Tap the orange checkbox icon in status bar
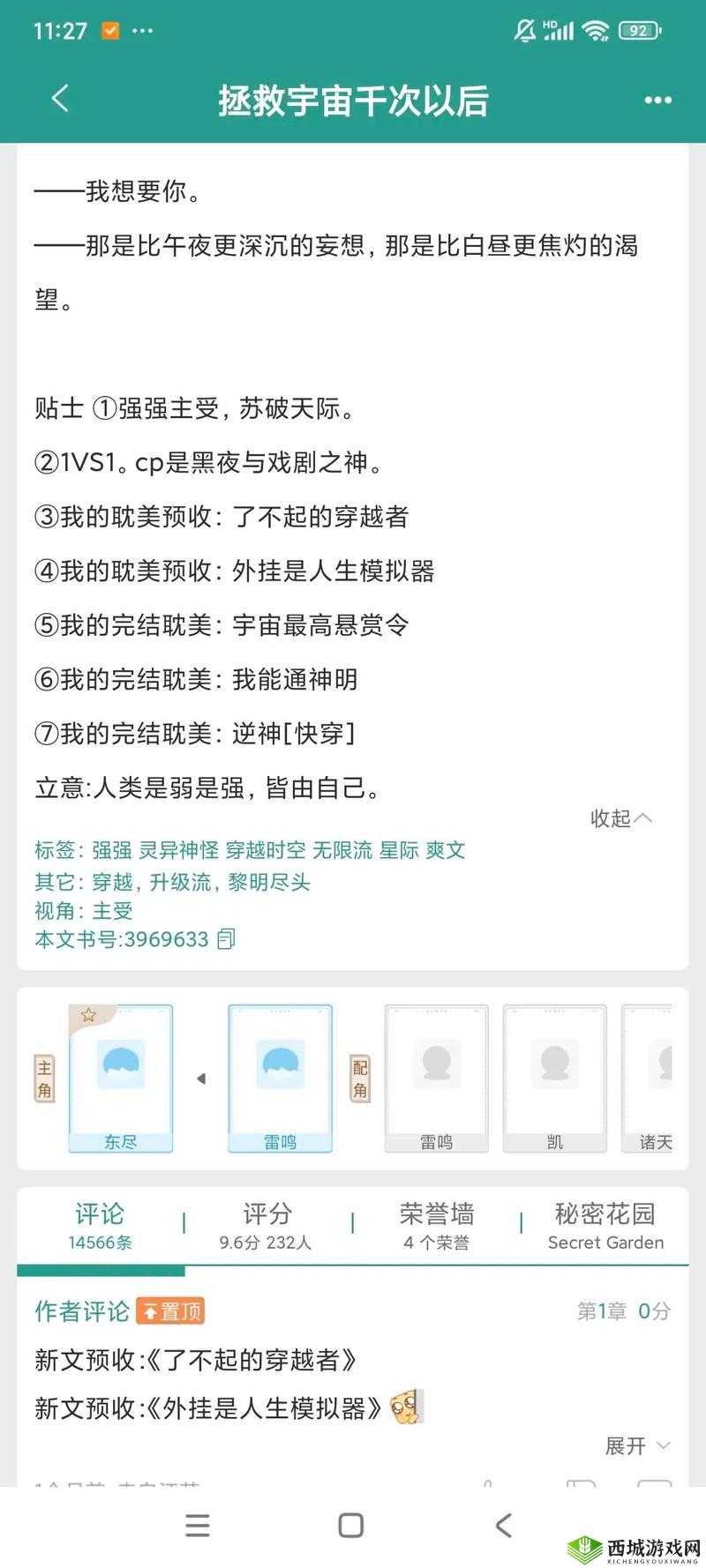Viewport: 706px width, 1568px height. 109,29
